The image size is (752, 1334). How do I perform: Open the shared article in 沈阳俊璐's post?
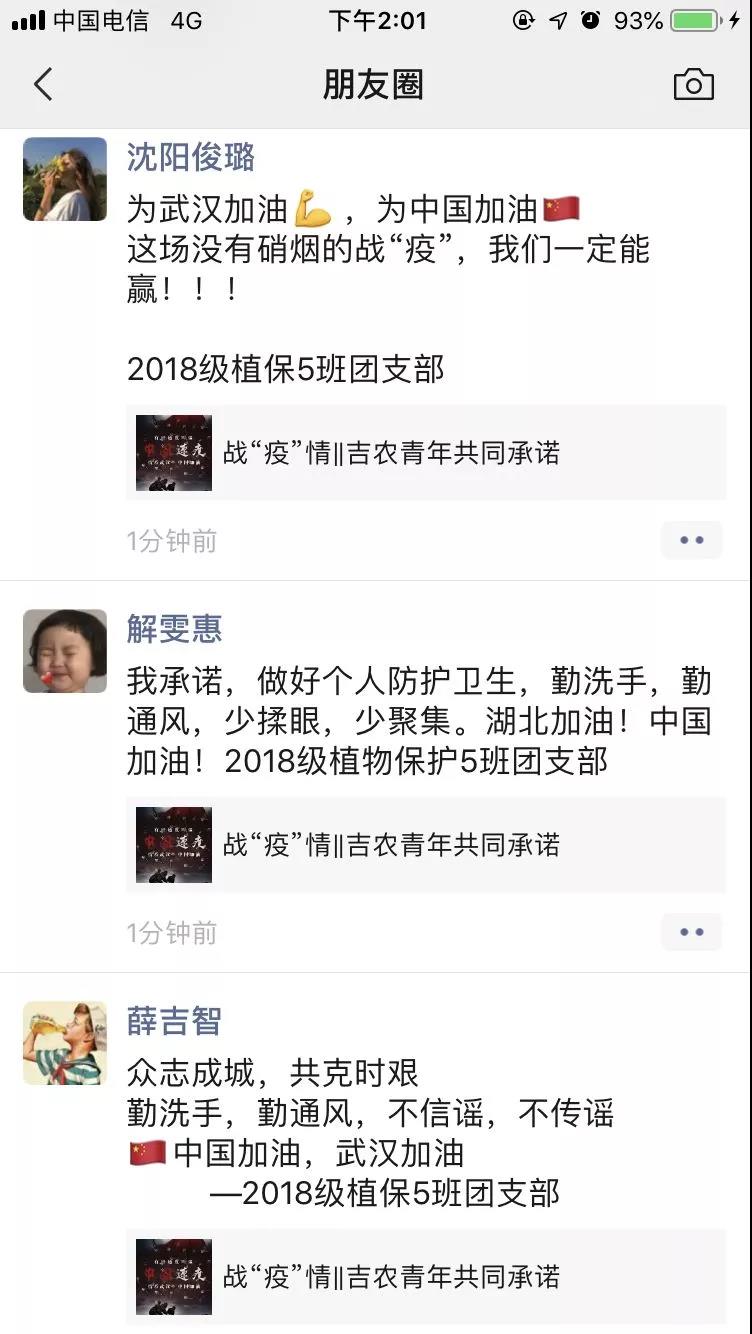pyautogui.click(x=426, y=453)
